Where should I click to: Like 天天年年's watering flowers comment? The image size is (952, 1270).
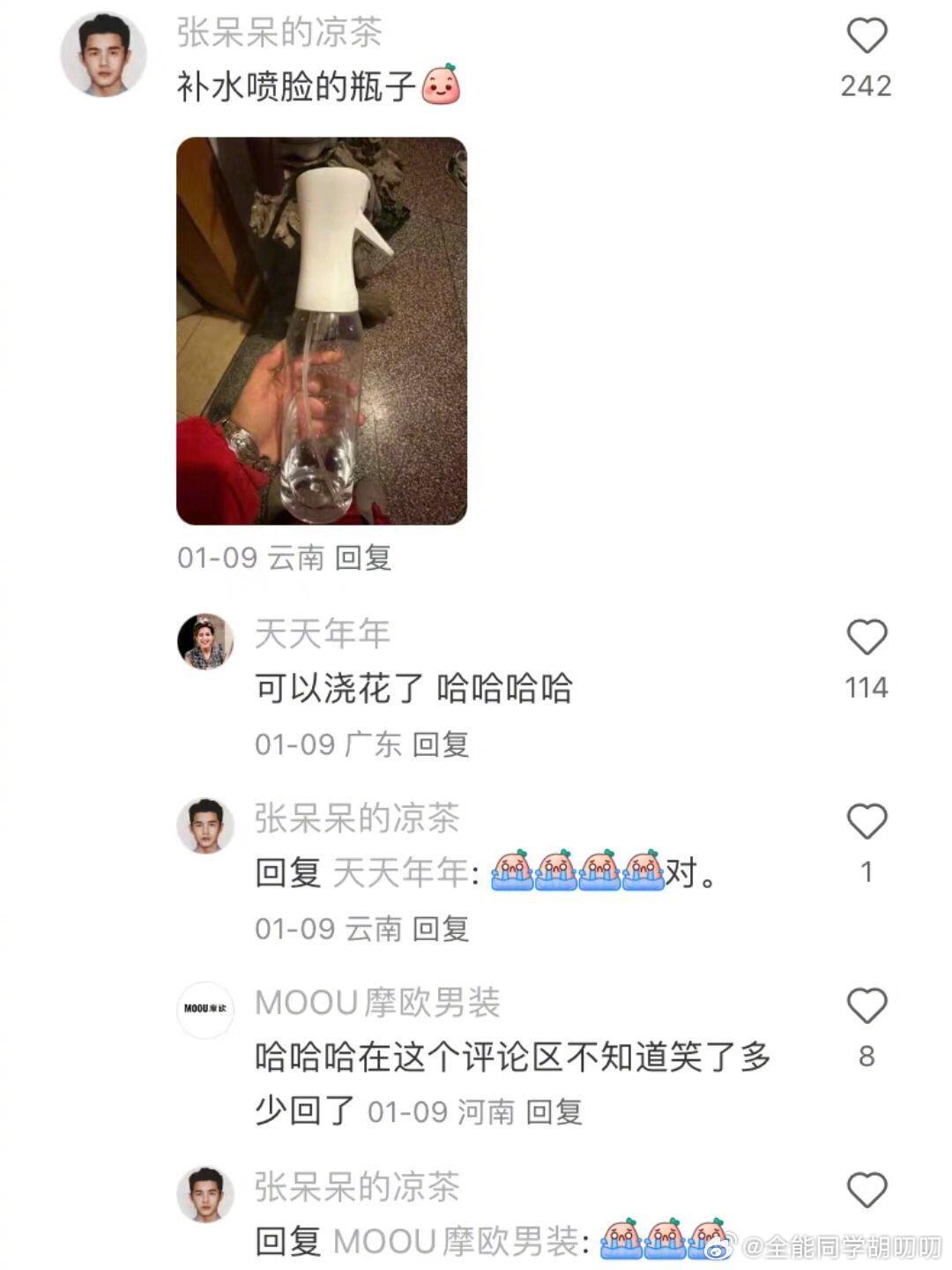pyautogui.click(x=866, y=637)
